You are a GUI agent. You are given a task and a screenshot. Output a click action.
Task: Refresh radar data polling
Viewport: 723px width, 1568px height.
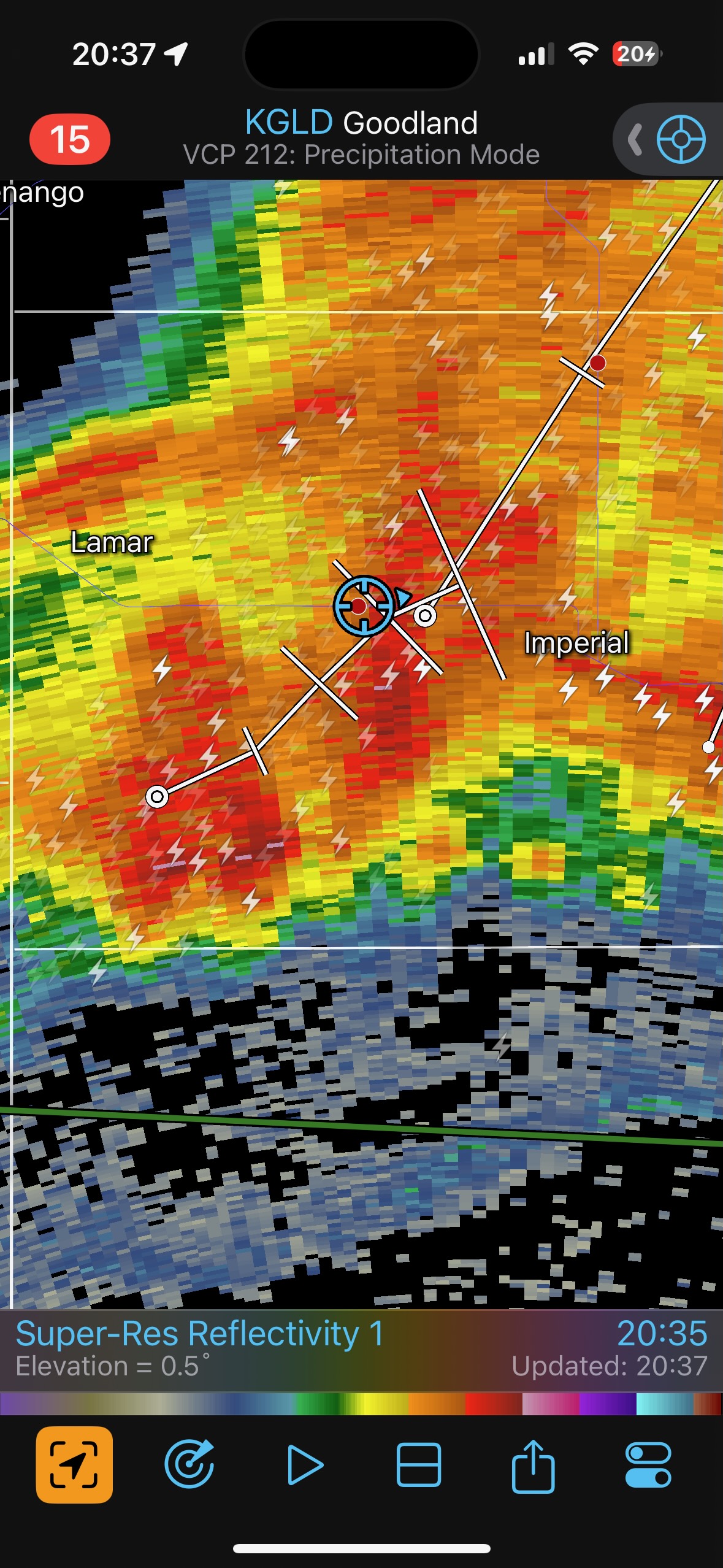[x=189, y=1464]
